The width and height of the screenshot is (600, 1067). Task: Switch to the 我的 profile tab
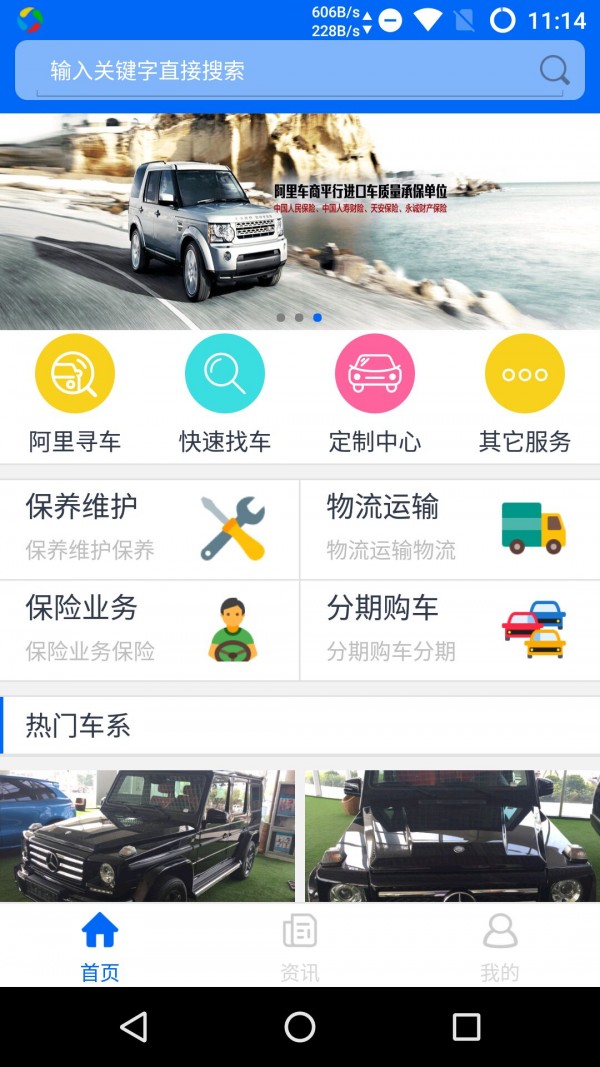tap(500, 945)
